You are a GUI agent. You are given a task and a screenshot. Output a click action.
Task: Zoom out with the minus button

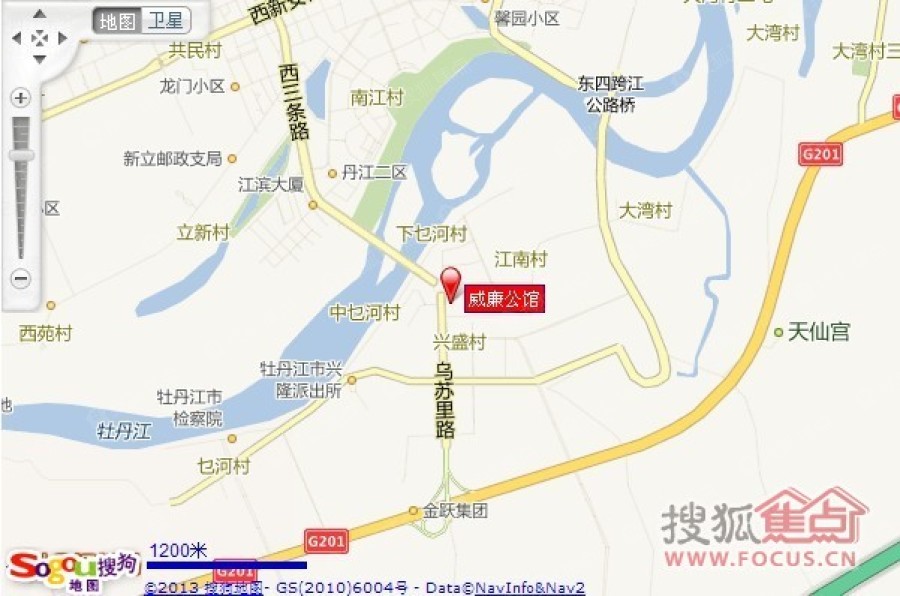(21, 279)
